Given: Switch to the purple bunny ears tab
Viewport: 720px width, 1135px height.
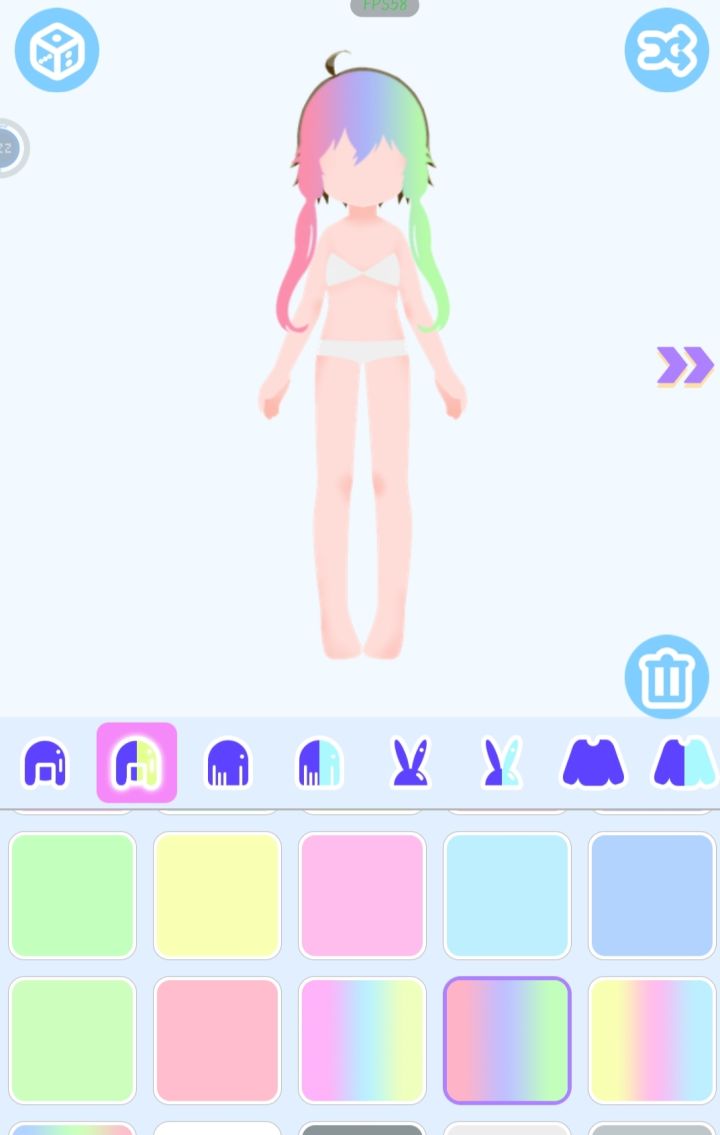Looking at the screenshot, I should click(410, 763).
